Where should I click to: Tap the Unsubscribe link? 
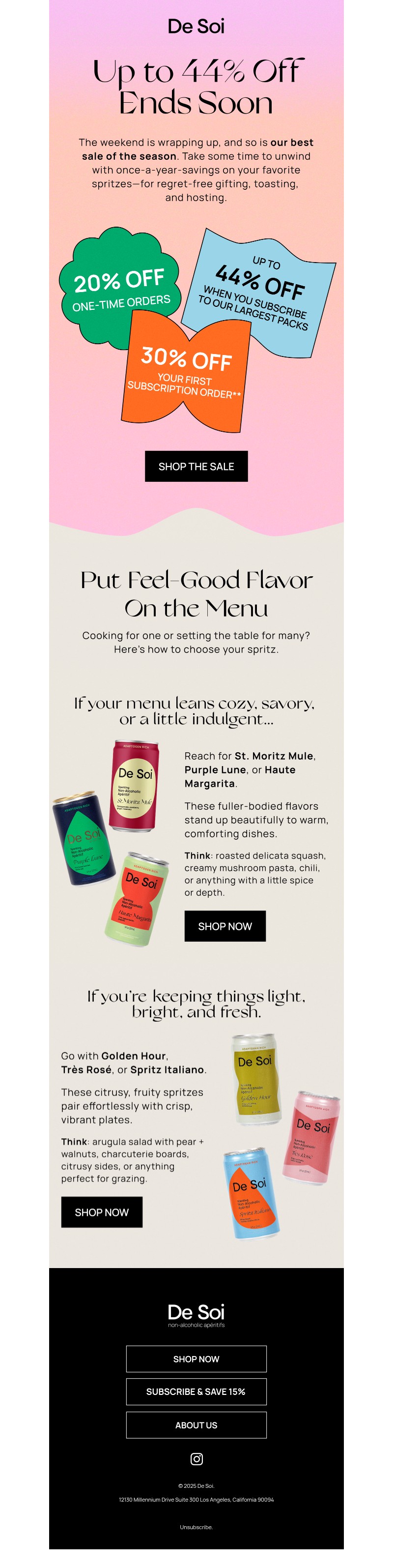(196, 1527)
